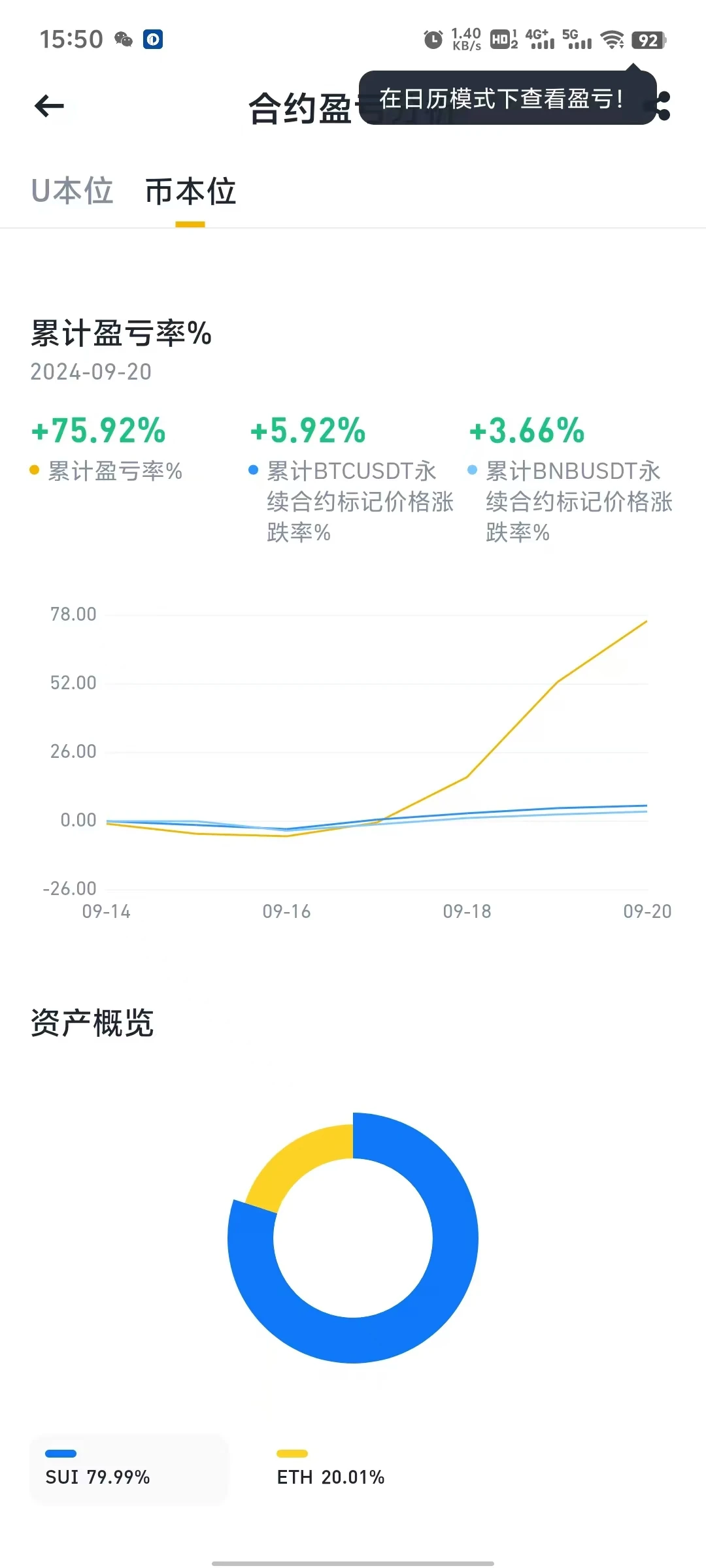Switch to the U本位 tab

pos(72,191)
